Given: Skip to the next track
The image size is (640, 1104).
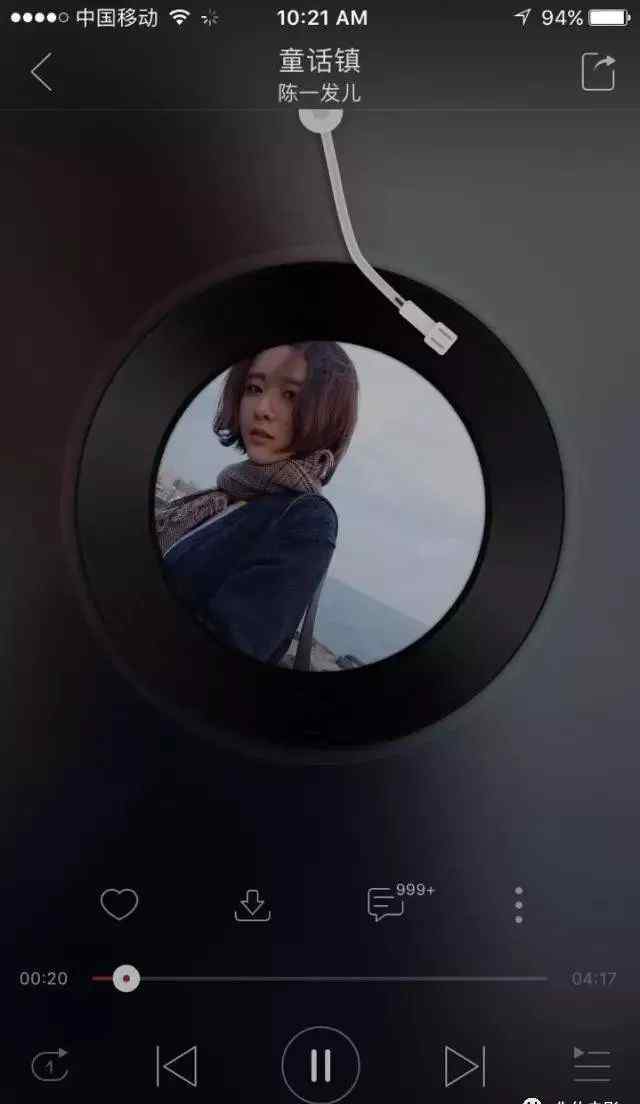Looking at the screenshot, I should pos(465,1066).
